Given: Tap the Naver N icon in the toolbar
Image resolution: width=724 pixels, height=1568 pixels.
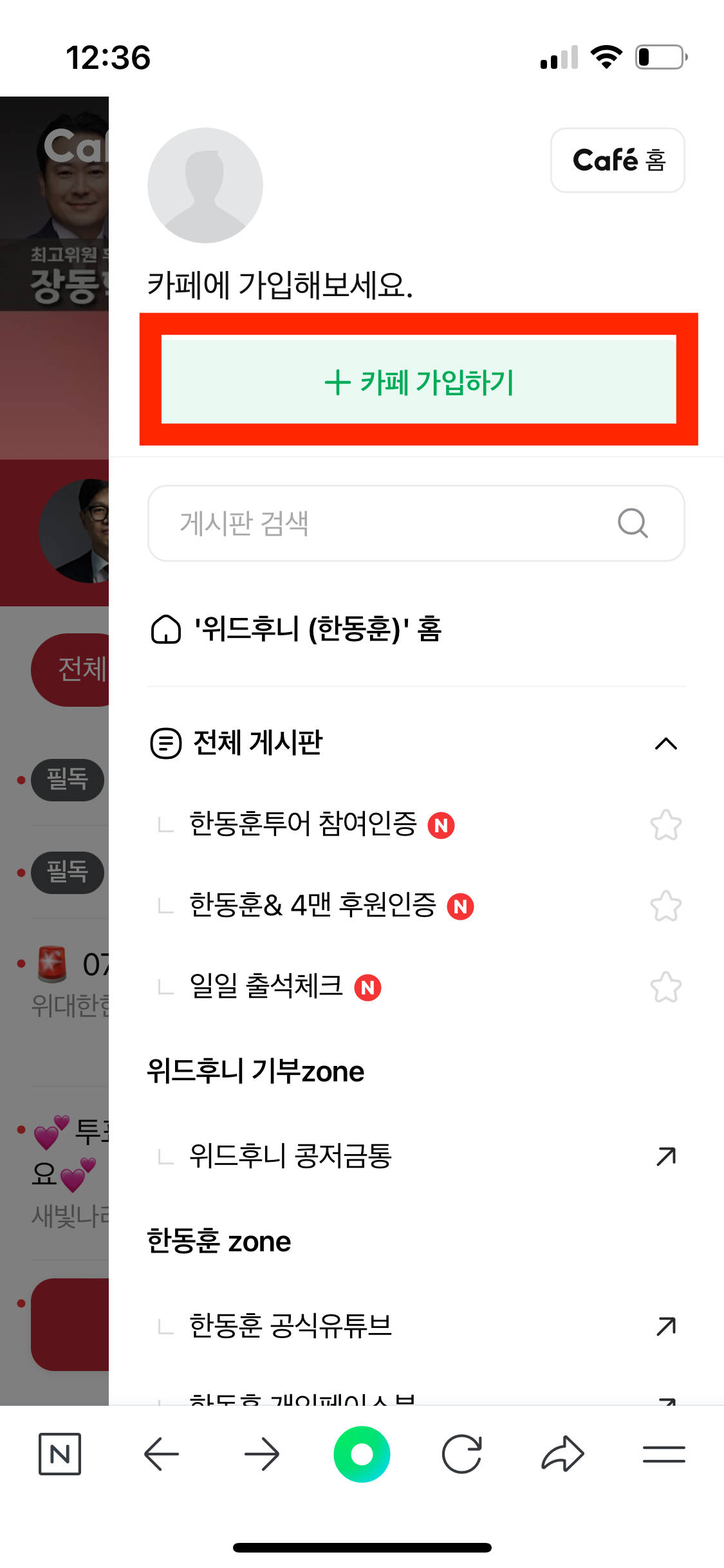Looking at the screenshot, I should click(60, 1453).
